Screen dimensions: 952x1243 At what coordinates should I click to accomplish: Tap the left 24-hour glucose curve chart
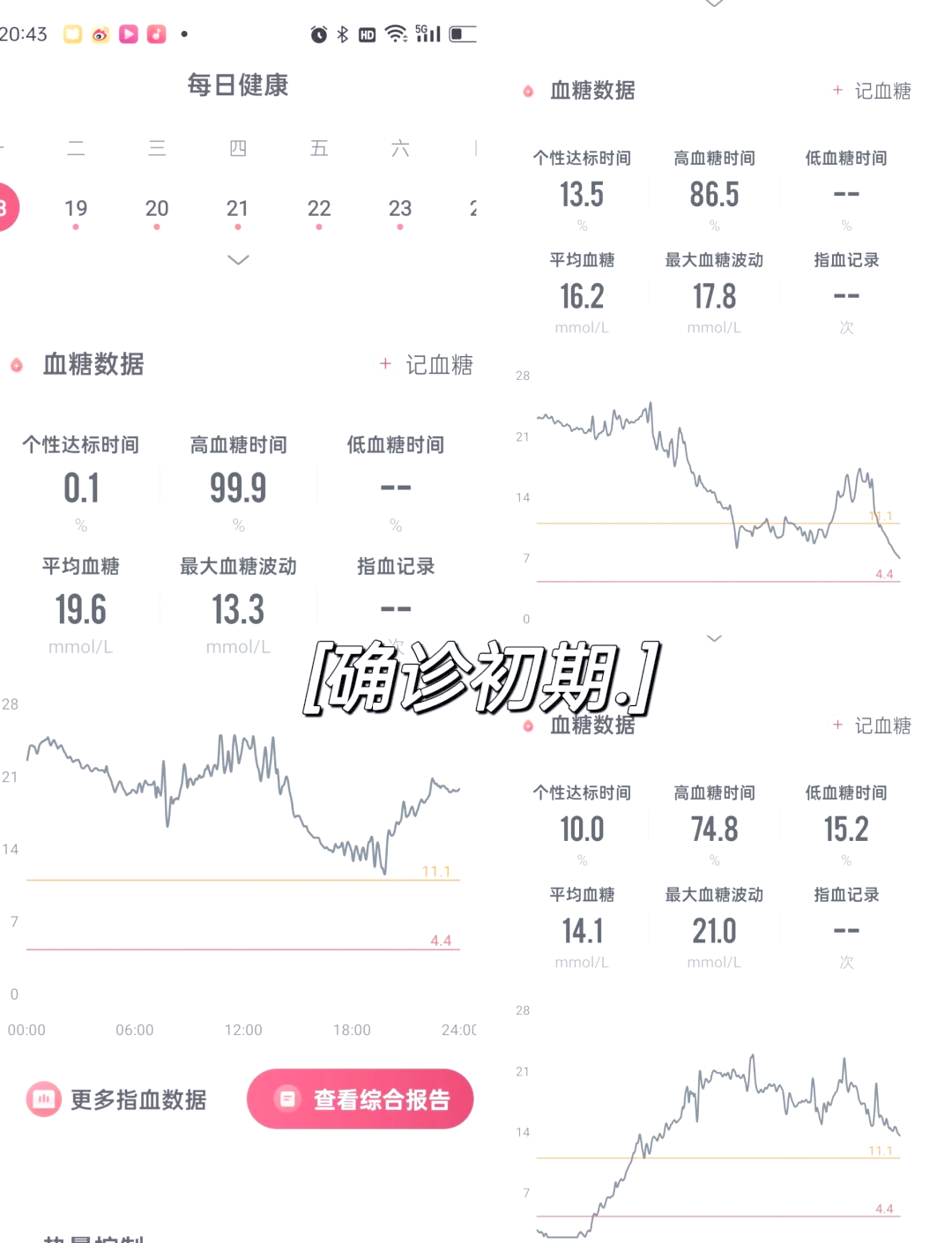[238, 846]
